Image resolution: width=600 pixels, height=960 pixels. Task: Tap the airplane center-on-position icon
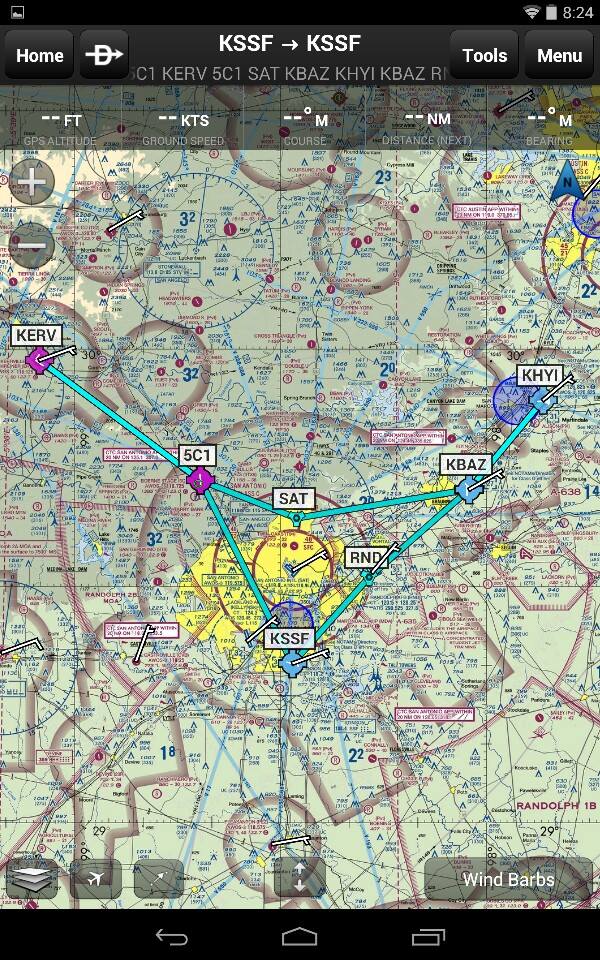(96, 879)
